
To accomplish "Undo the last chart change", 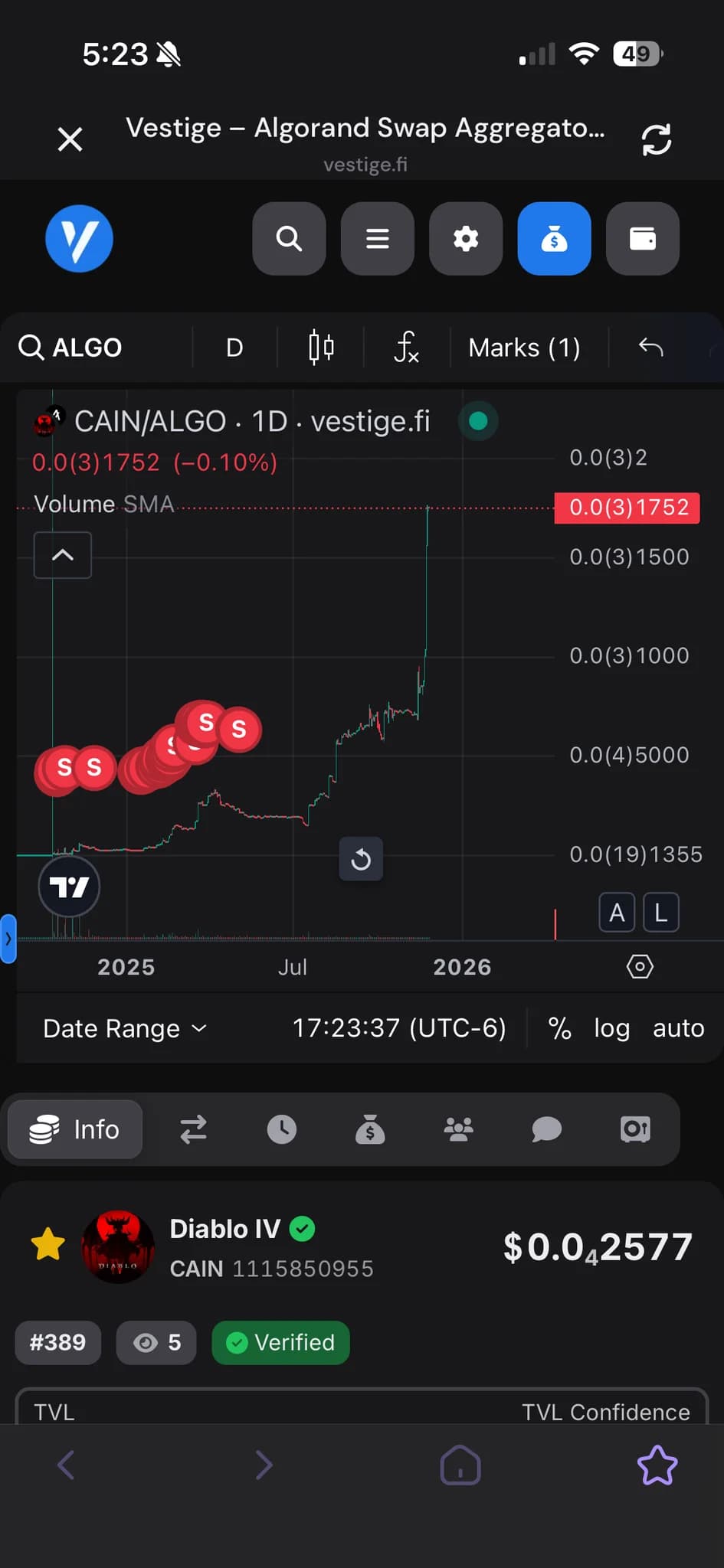I will pyautogui.click(x=650, y=348).
